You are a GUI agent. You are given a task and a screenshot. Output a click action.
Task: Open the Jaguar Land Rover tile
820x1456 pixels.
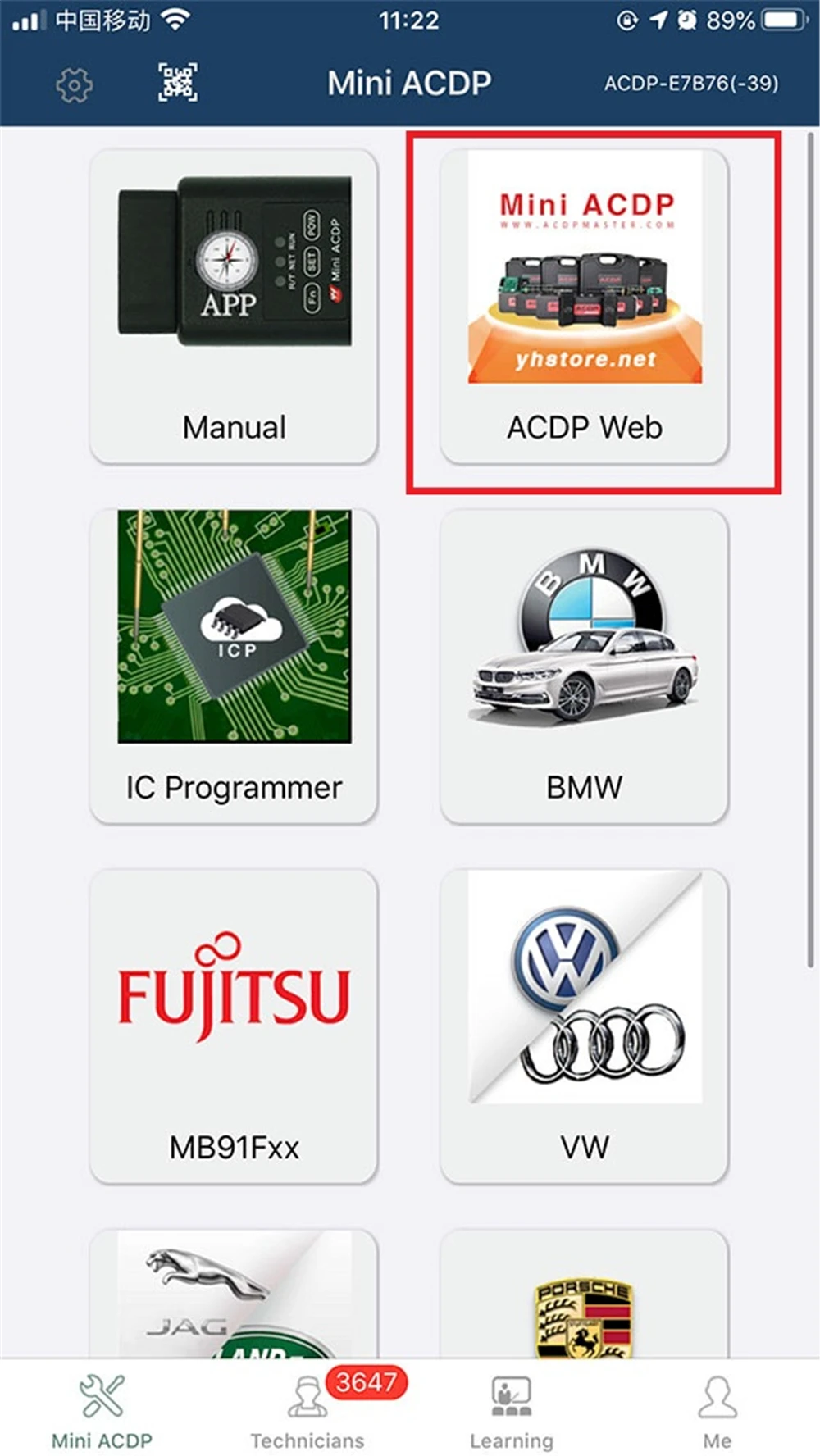pos(234,1294)
